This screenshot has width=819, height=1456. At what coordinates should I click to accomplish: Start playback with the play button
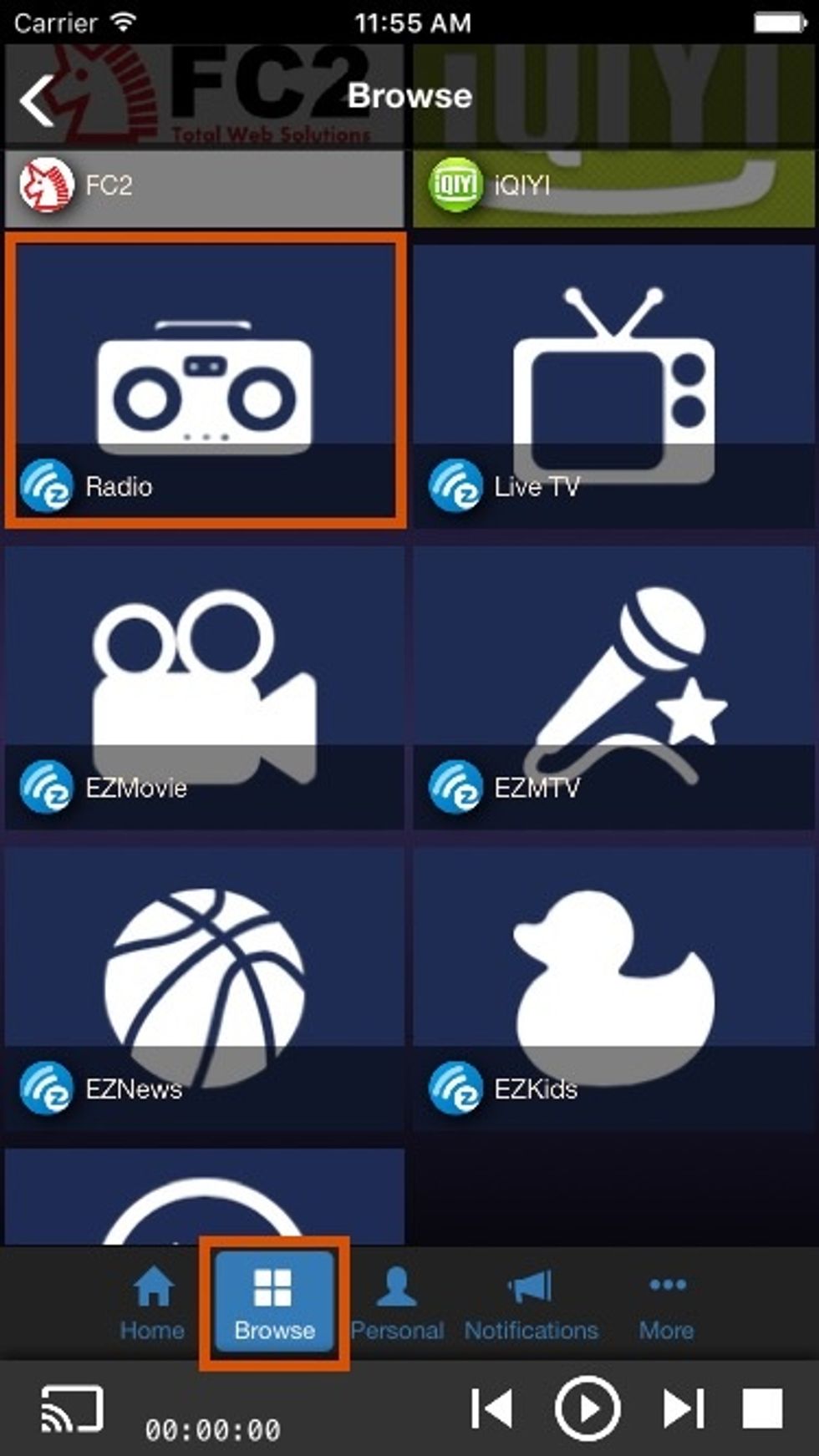(x=588, y=1409)
